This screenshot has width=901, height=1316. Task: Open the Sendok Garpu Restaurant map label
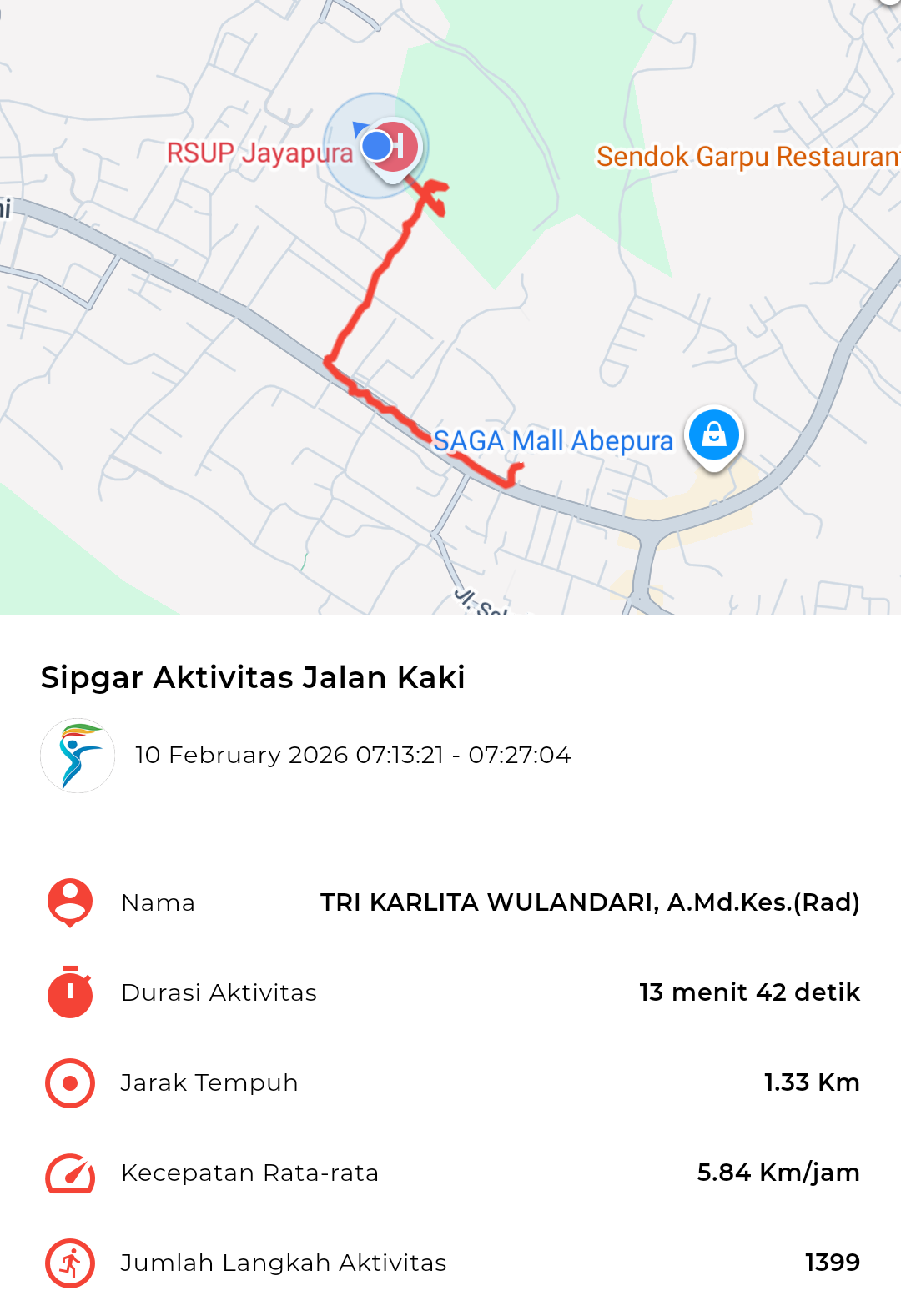(x=747, y=157)
